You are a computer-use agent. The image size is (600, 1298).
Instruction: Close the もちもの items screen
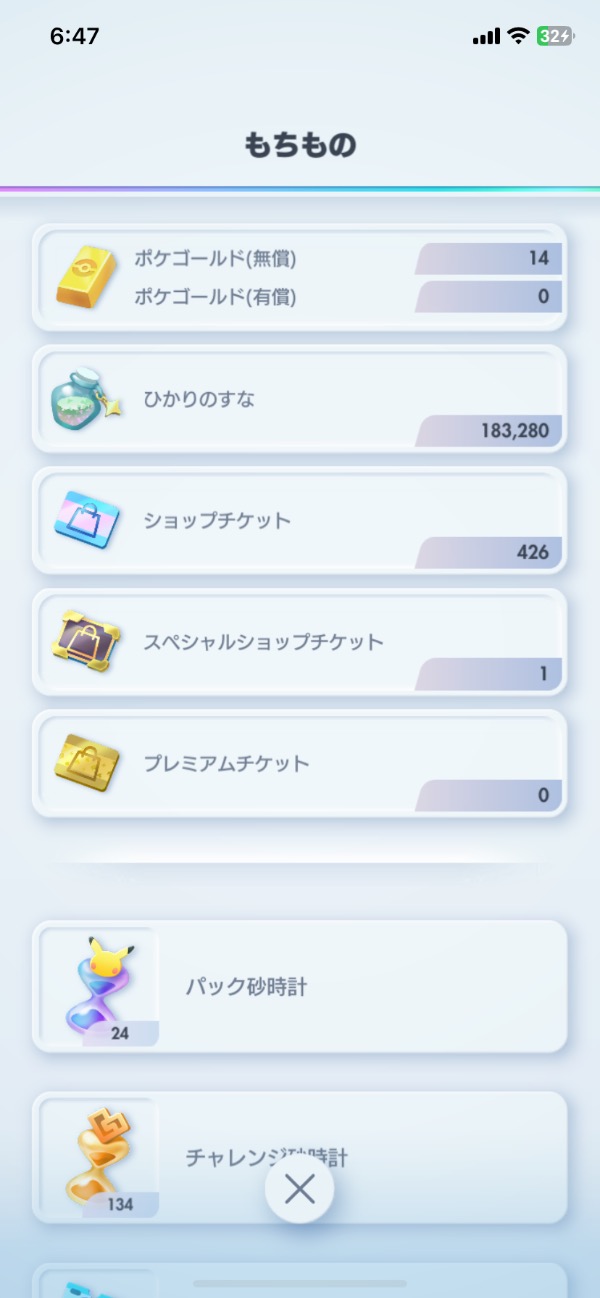[x=299, y=1189]
